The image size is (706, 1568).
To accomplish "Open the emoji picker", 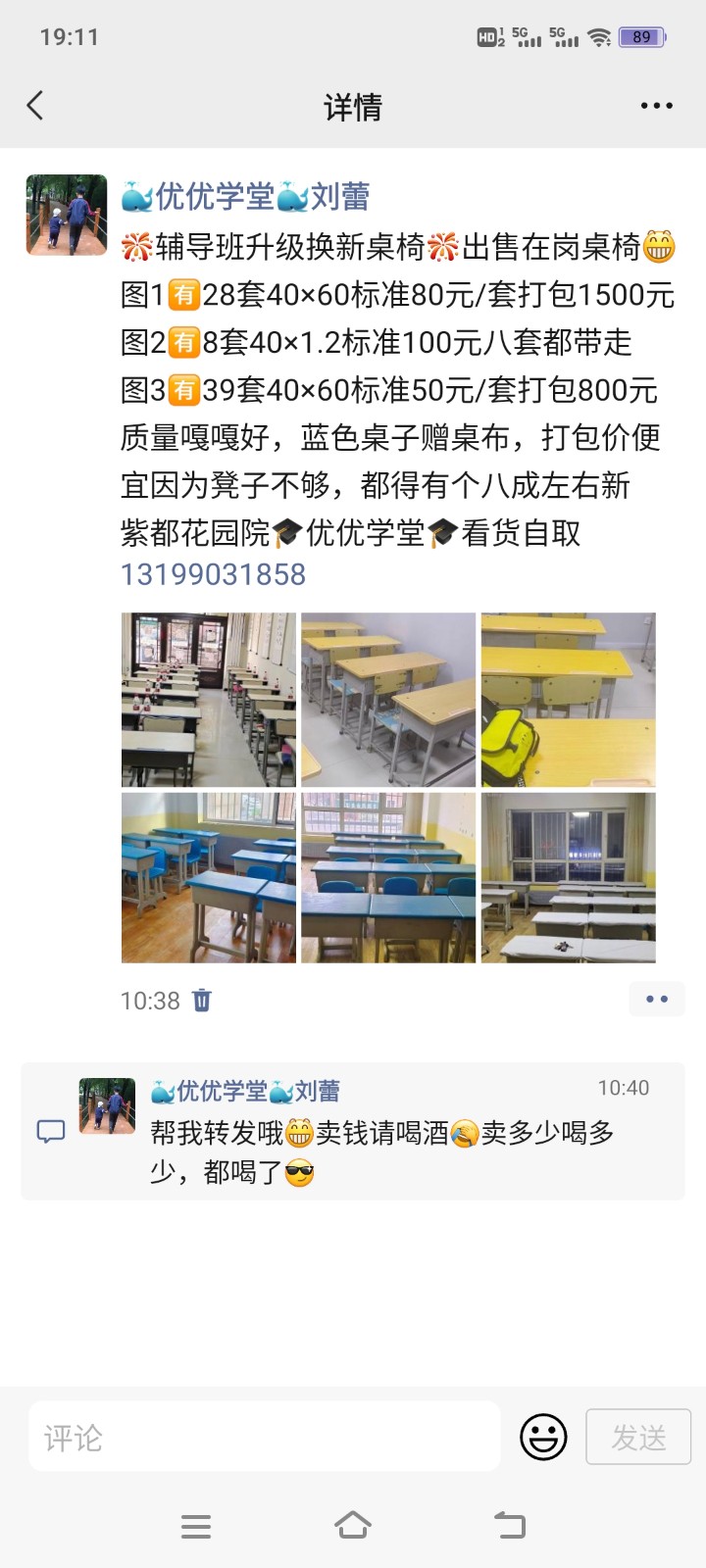I will [x=543, y=1438].
